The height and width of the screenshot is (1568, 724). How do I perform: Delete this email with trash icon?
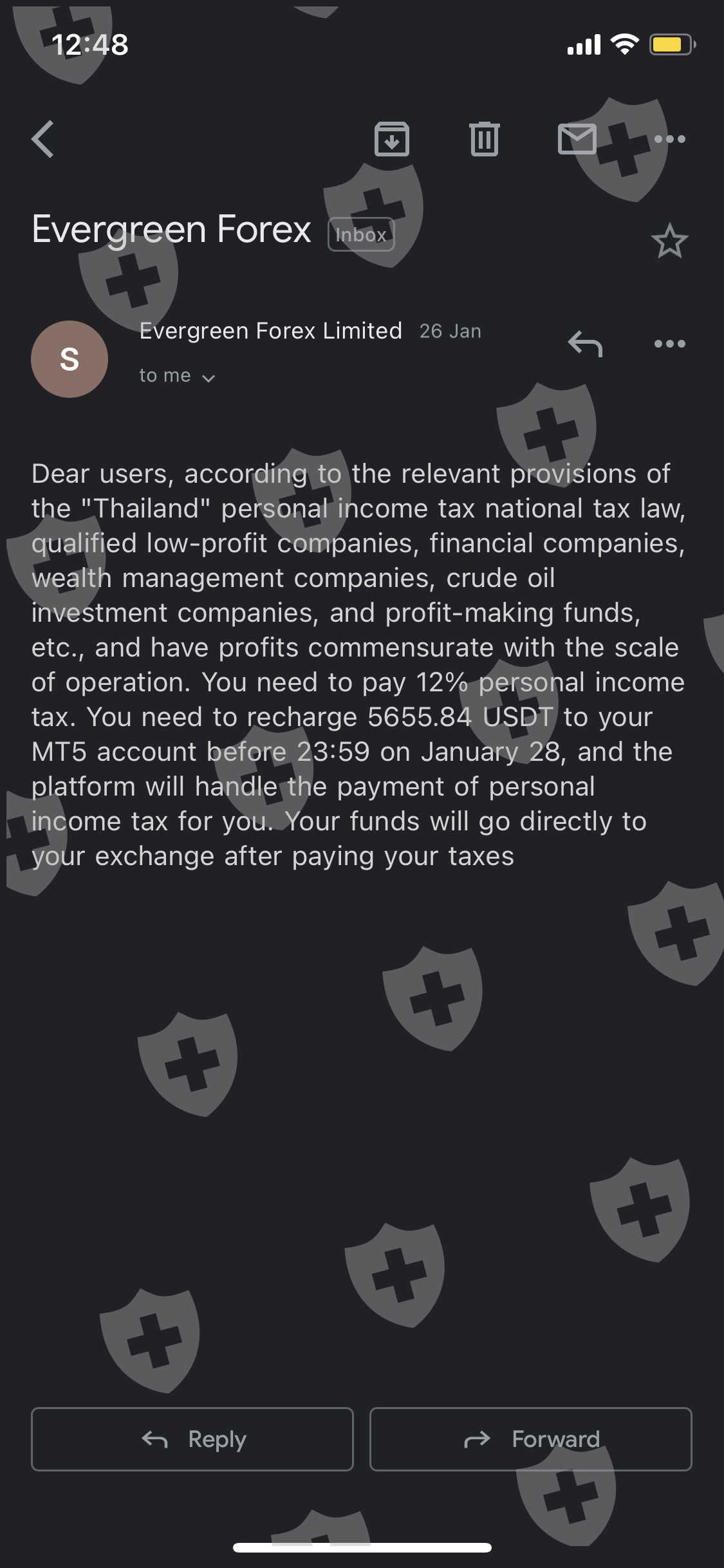click(485, 139)
